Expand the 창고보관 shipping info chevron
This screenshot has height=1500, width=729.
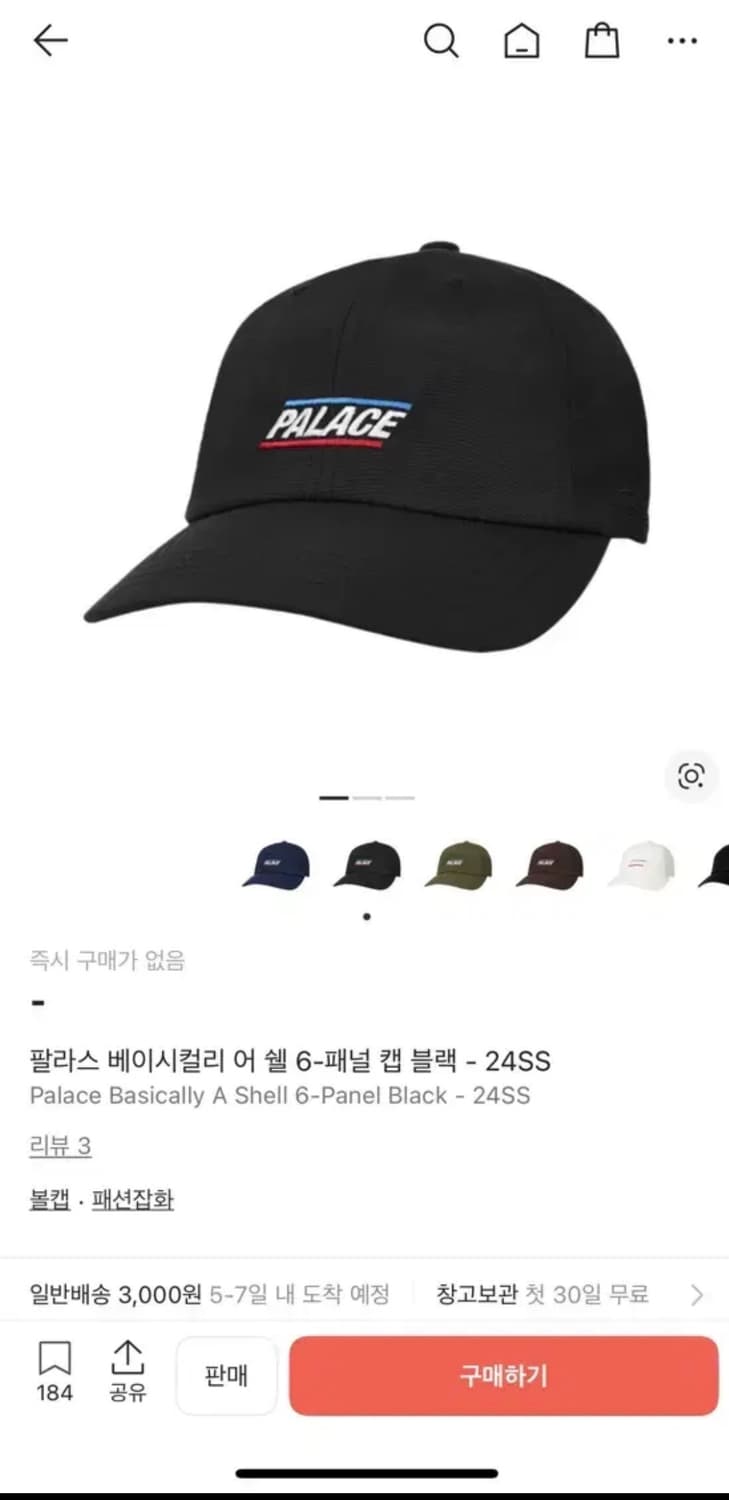695,1295
